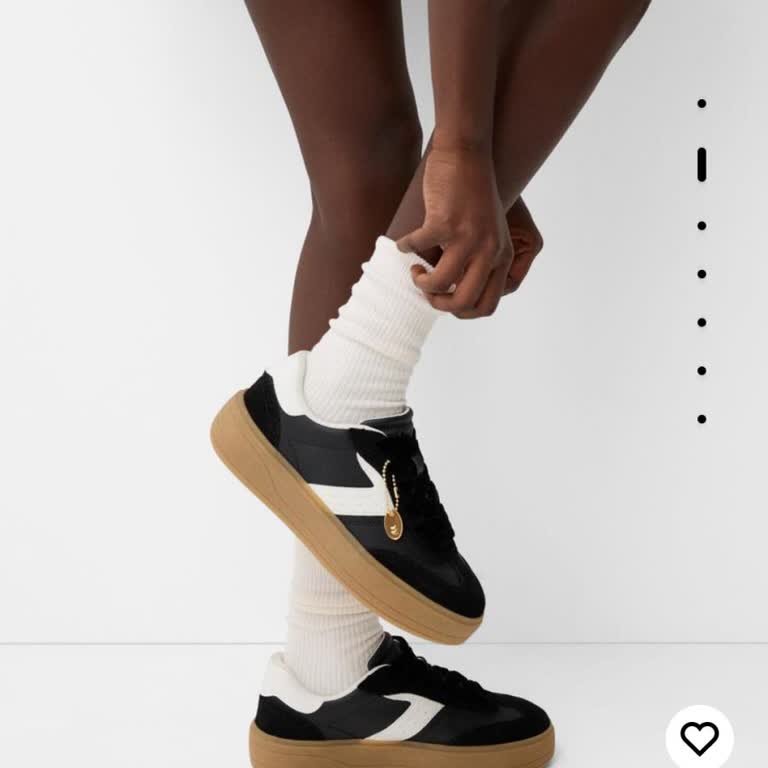Jump to the first image via the top indicator dot
This screenshot has width=768, height=768.
tap(702, 103)
